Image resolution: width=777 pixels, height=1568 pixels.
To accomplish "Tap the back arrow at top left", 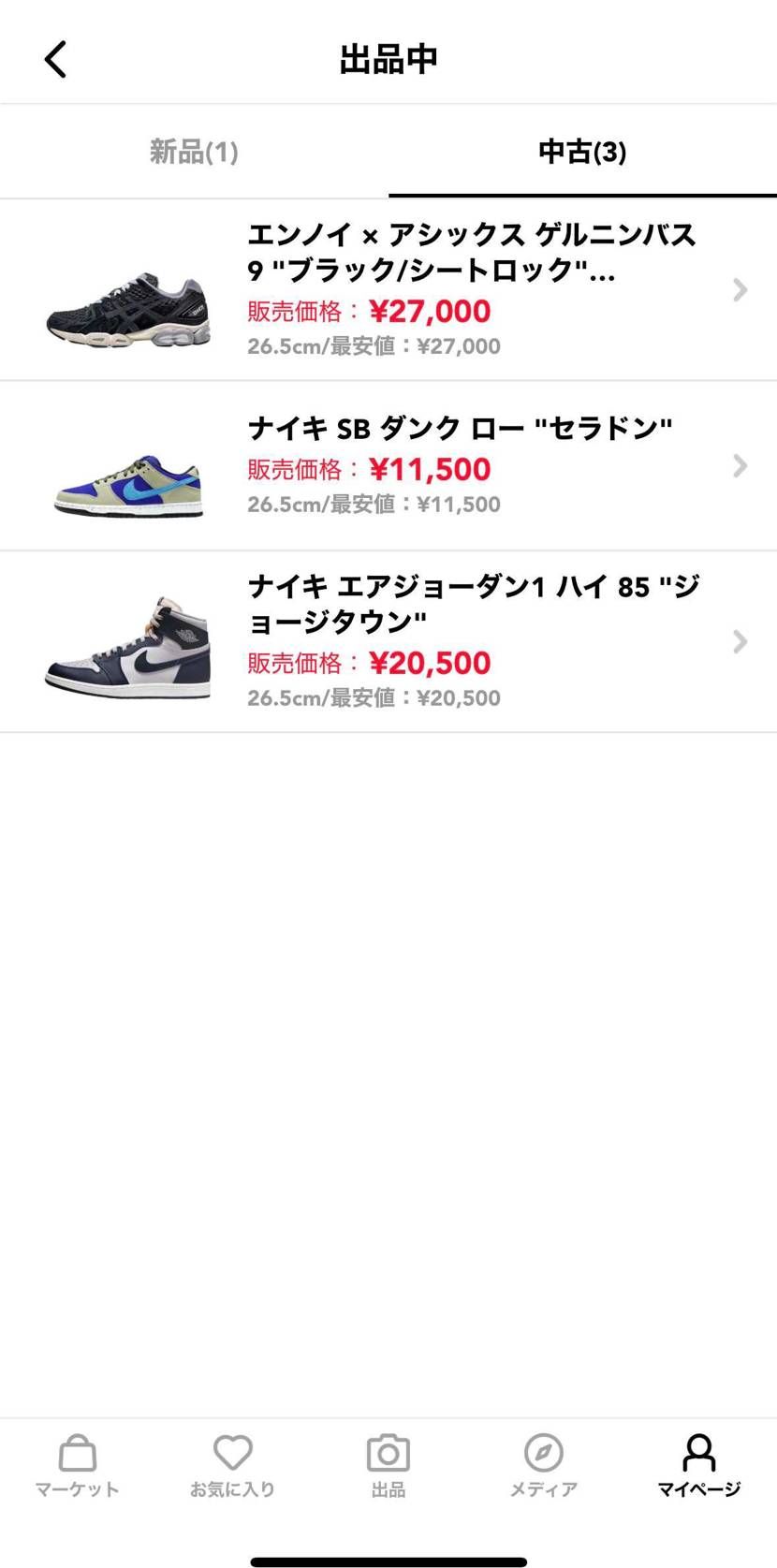I will click(54, 58).
